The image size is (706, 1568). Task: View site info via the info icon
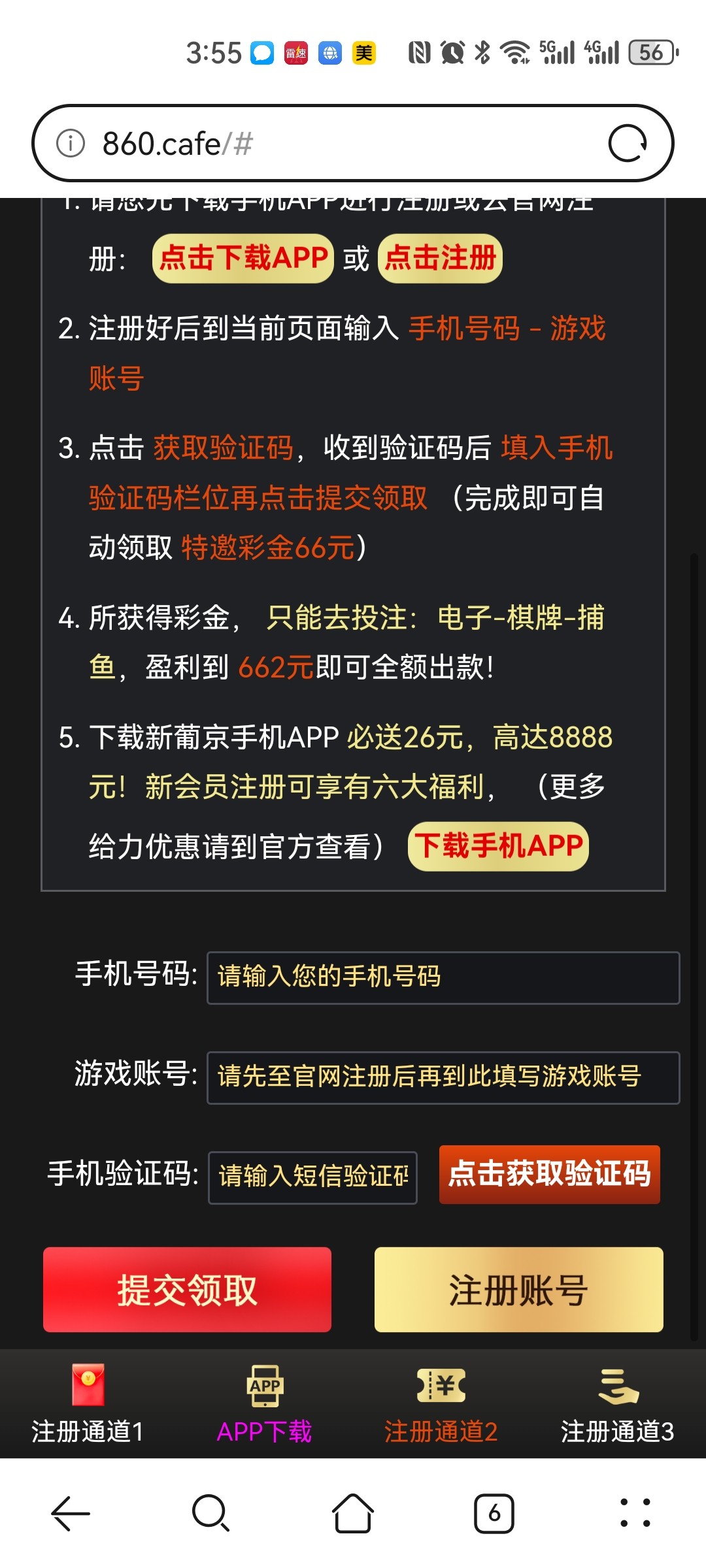pyautogui.click(x=71, y=143)
